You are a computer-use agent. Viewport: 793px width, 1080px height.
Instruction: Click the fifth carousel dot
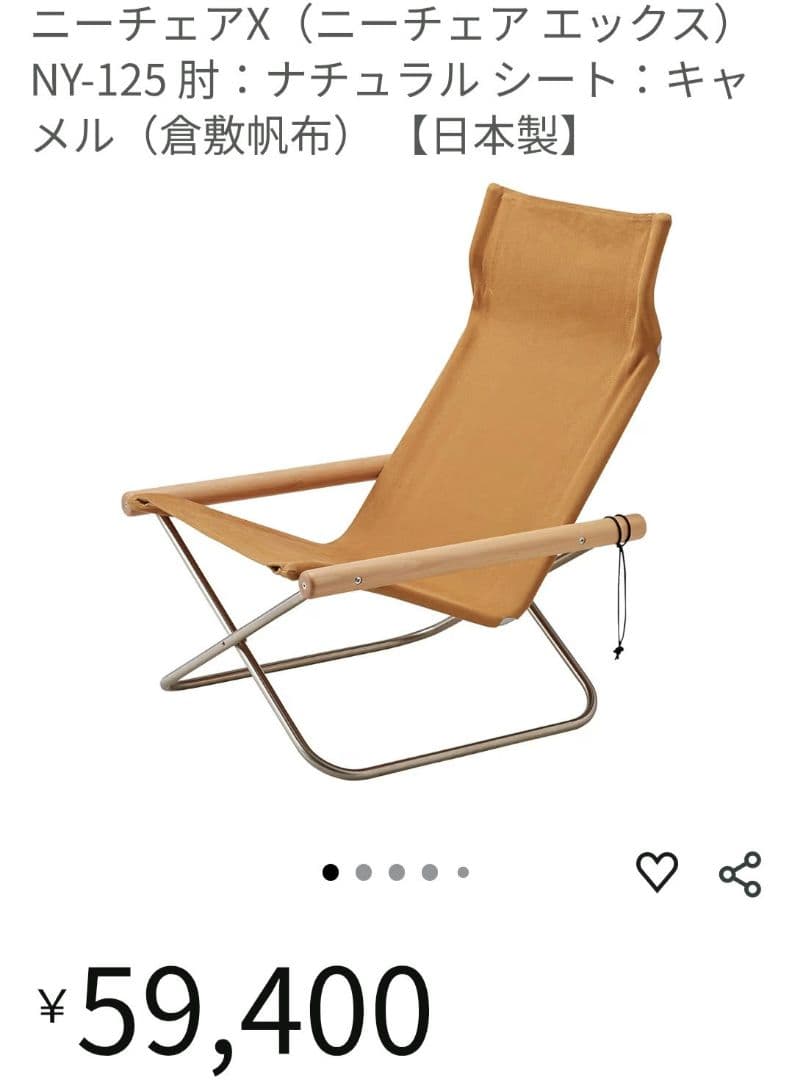[463, 870]
